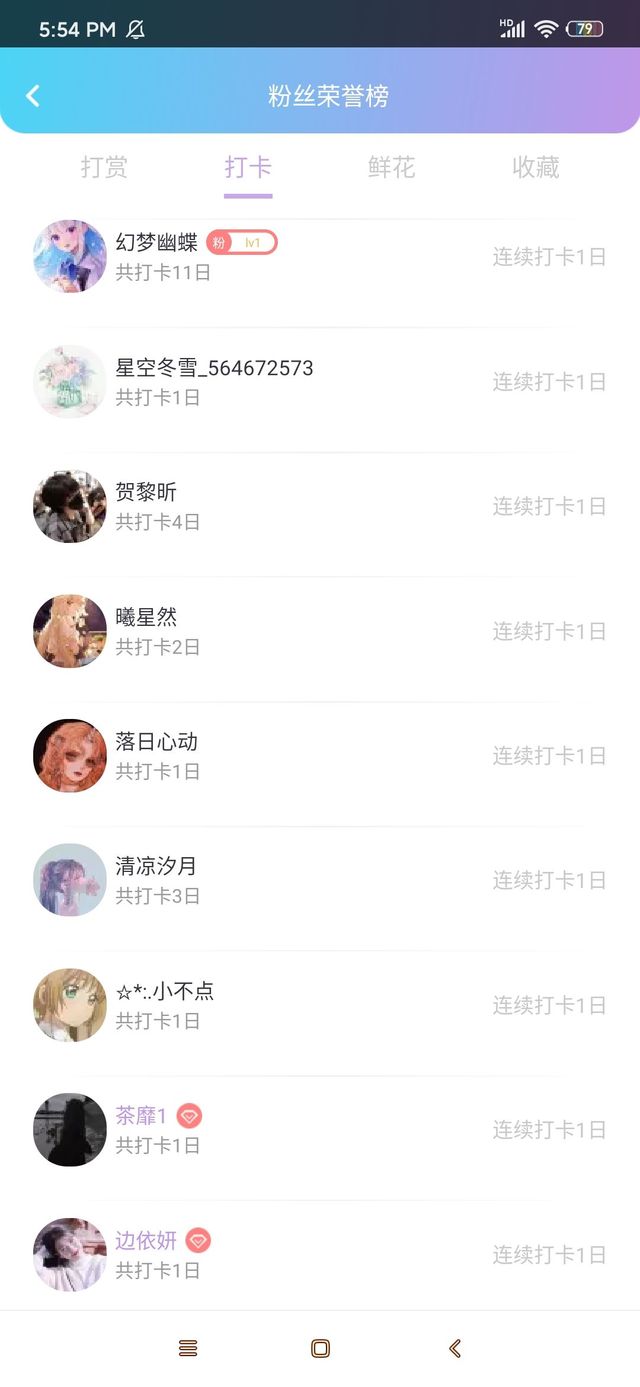Viewport: 640px width, 1387px height.
Task: Switch to the 鲜花 tab
Action: click(x=392, y=168)
